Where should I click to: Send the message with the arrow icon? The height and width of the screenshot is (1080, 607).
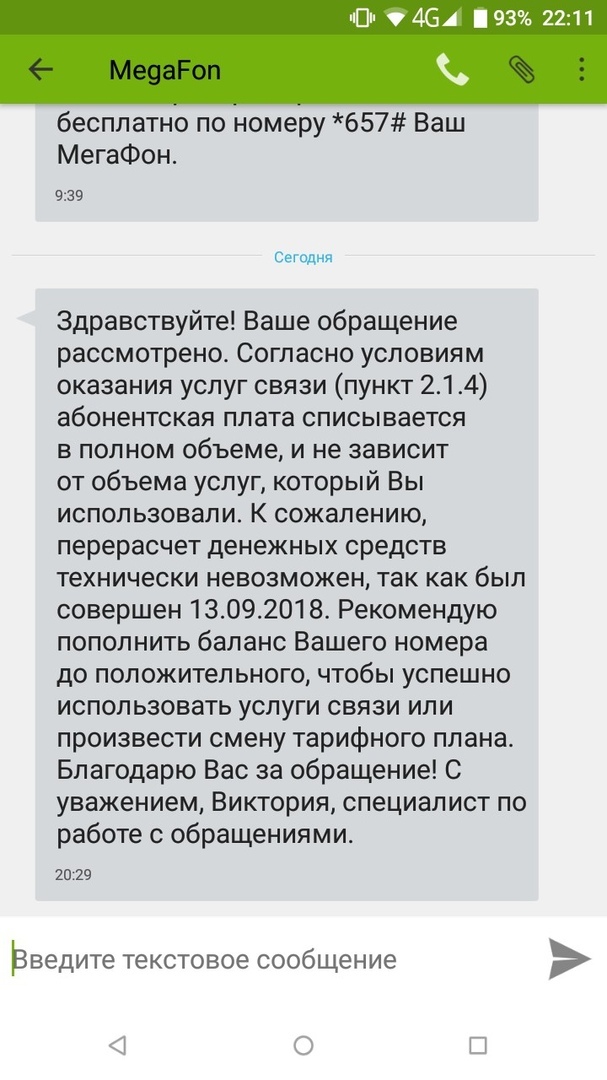tap(569, 959)
